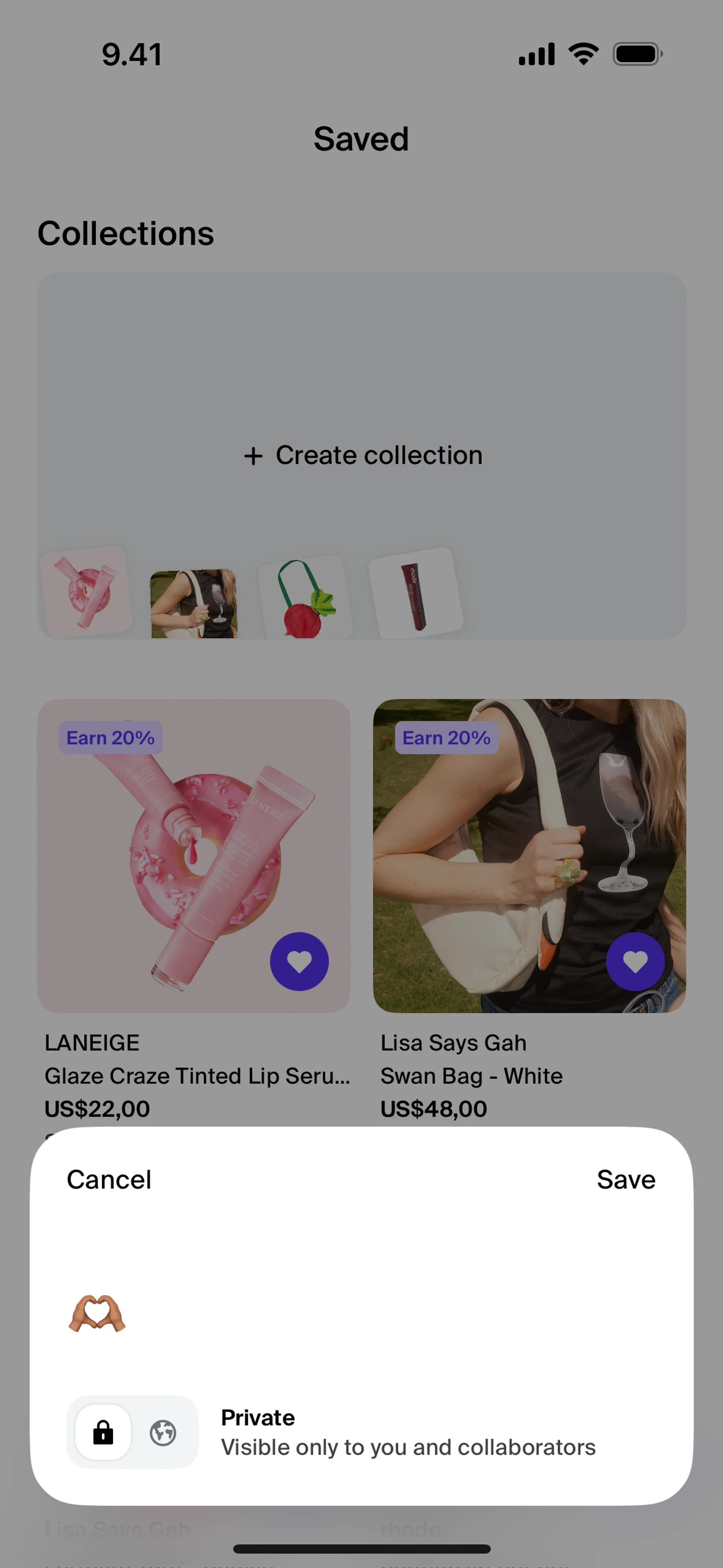This screenshot has width=723, height=1568.
Task: Open the Create collection card
Action: [361, 455]
